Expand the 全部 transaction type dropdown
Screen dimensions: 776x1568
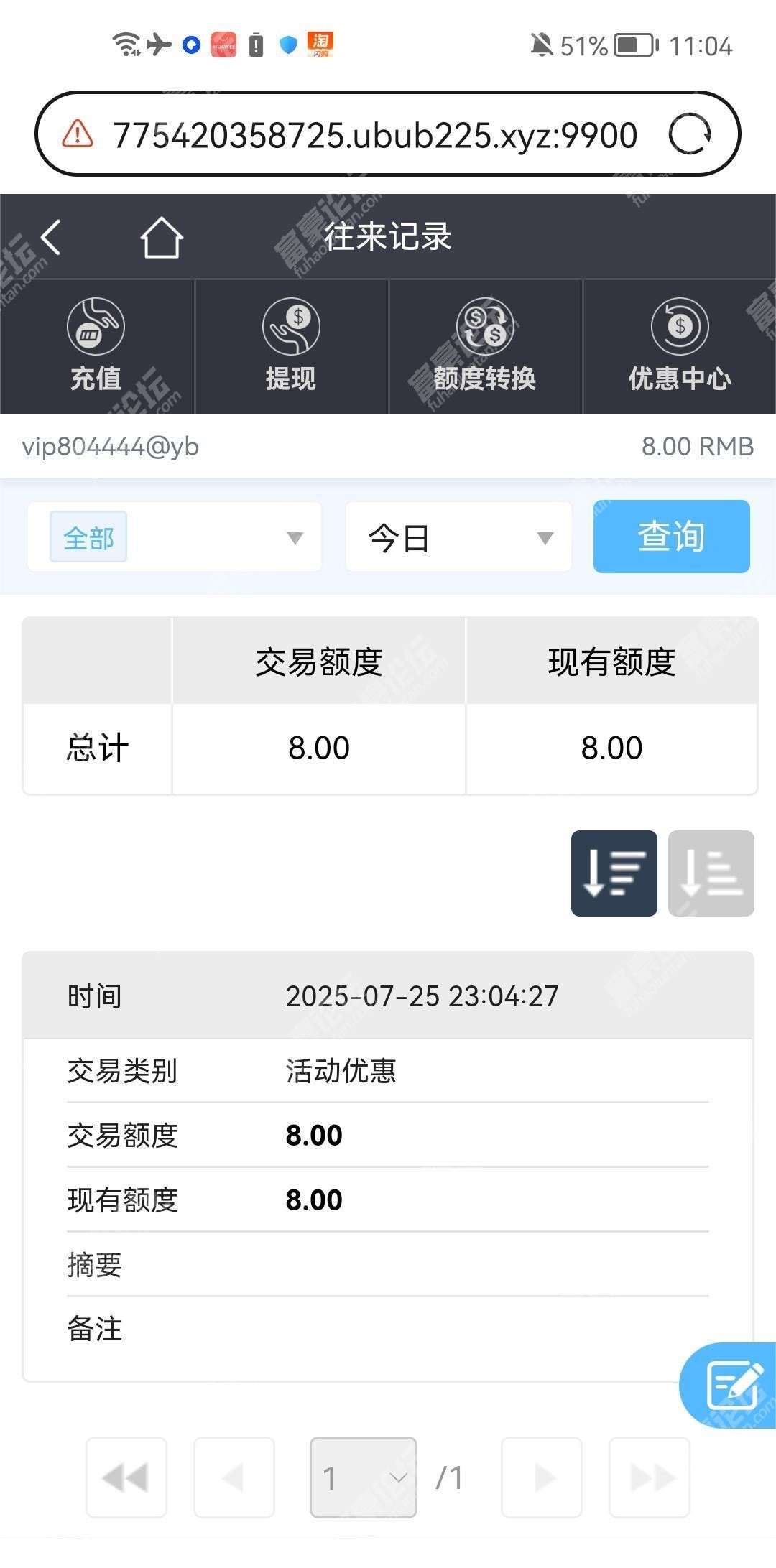[x=175, y=537]
